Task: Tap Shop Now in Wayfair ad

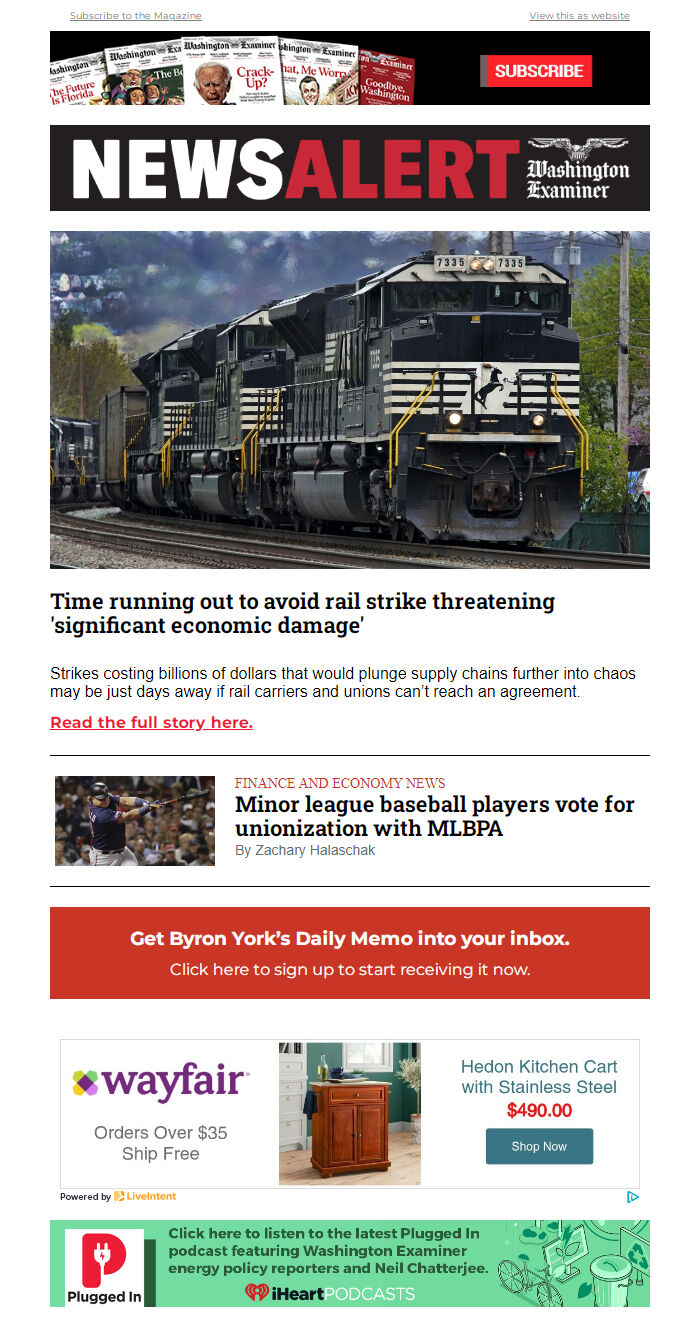Action: click(539, 1146)
